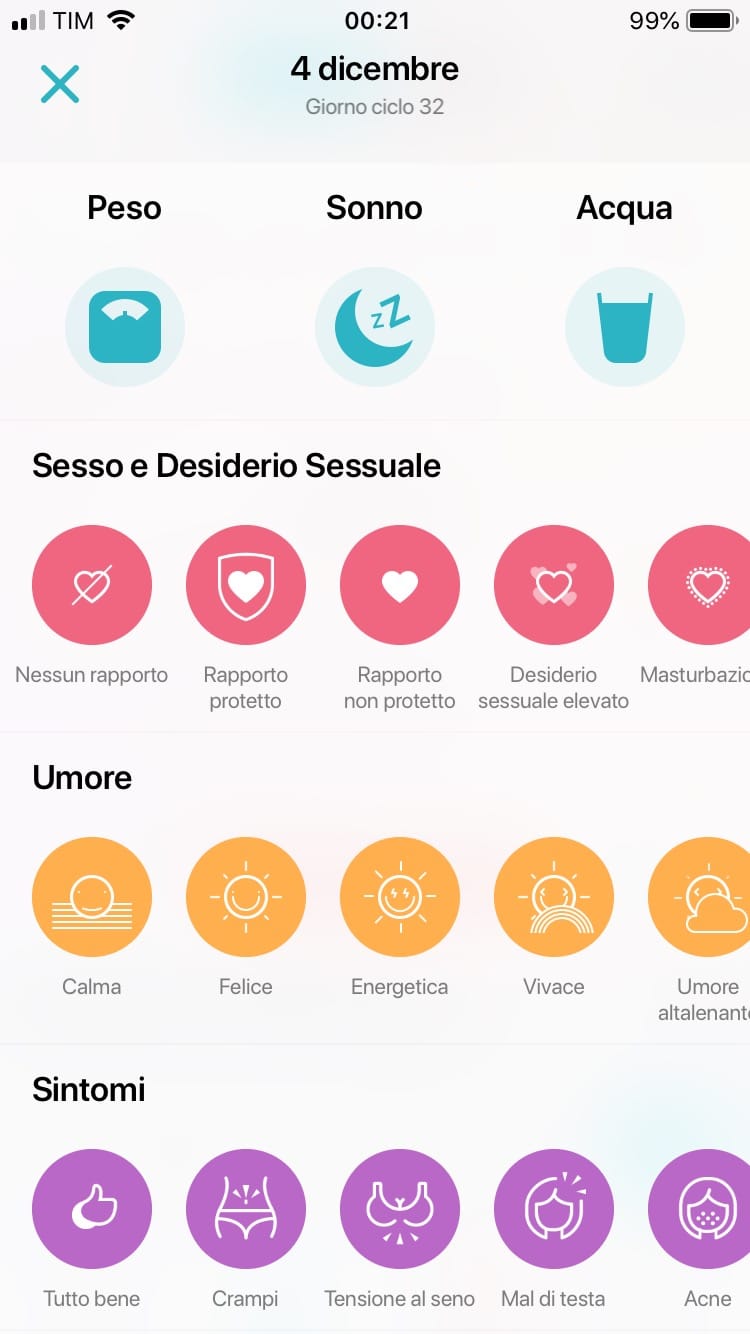Log Desiderio sessuale elevato

click(554, 585)
